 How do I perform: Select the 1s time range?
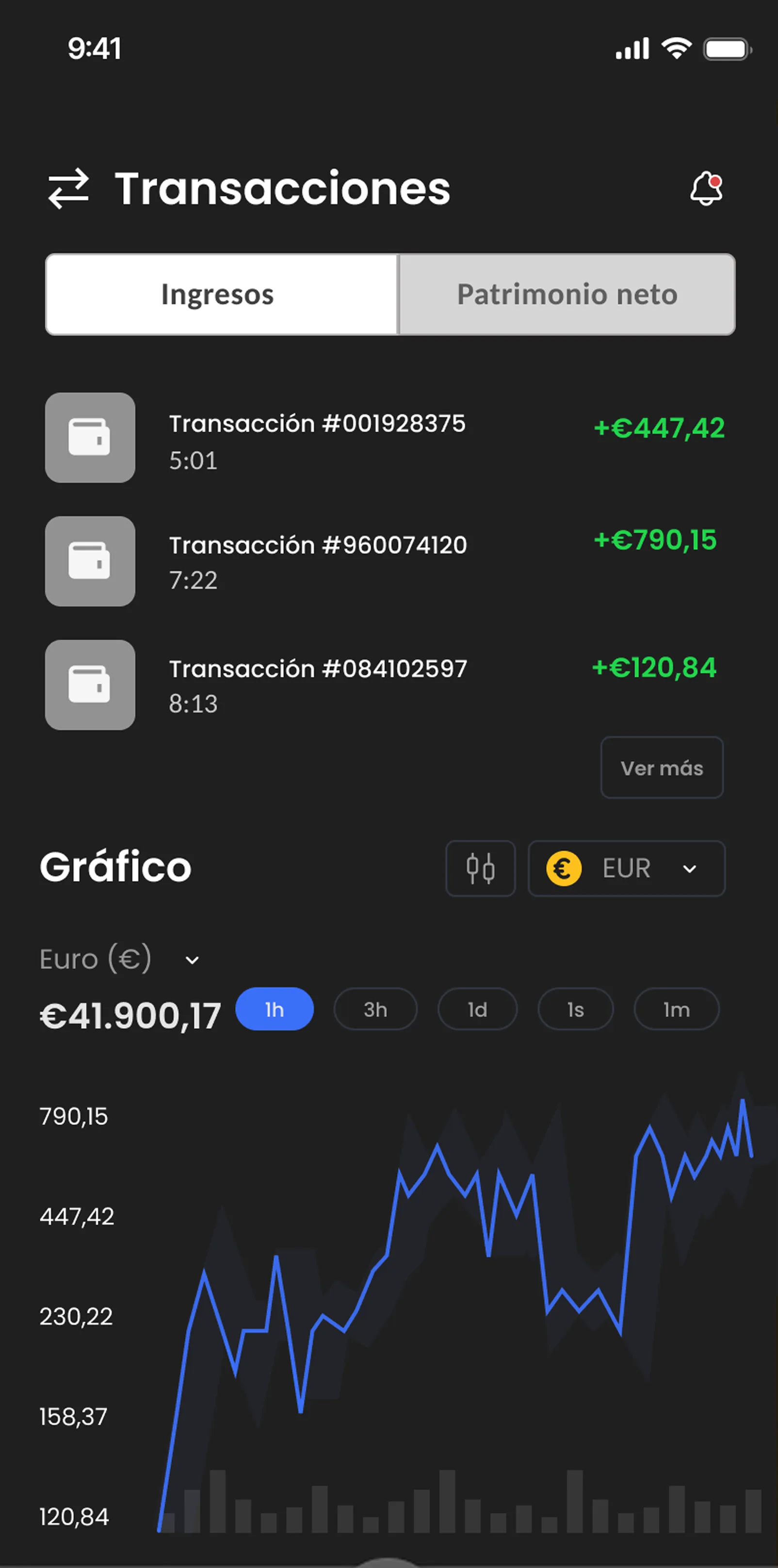tap(575, 1009)
